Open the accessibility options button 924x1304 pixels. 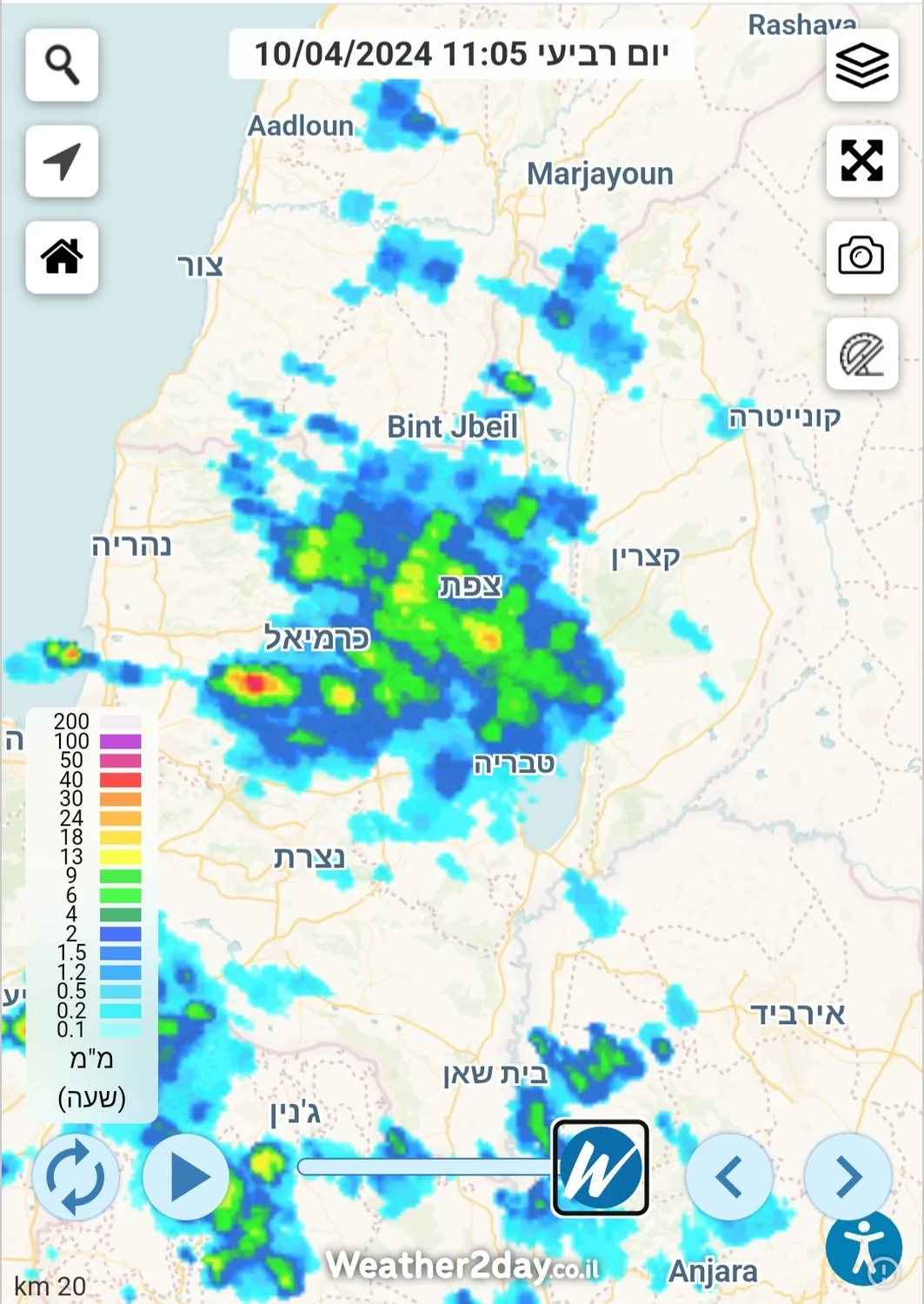point(863,1248)
